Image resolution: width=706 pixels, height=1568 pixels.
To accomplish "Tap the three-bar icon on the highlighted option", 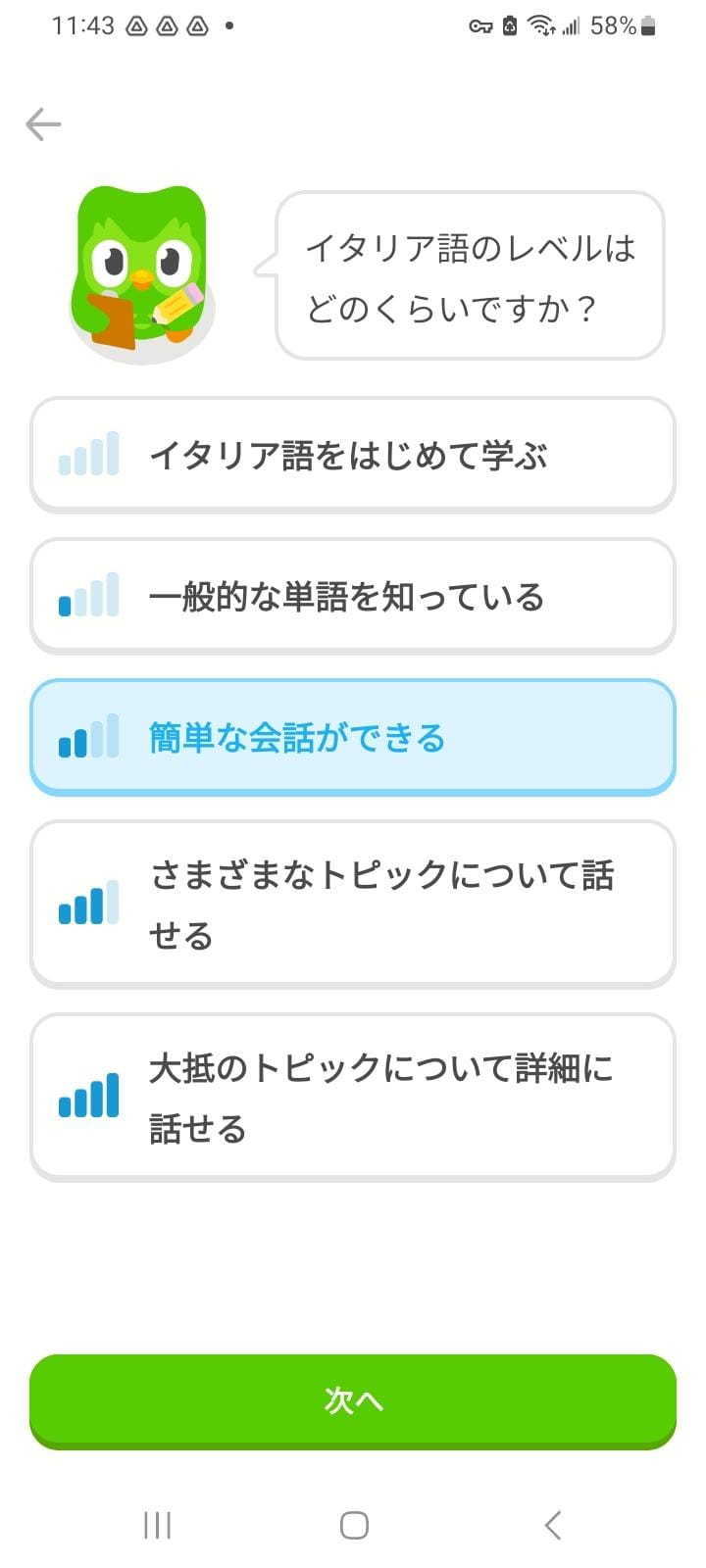I will click(x=86, y=737).
